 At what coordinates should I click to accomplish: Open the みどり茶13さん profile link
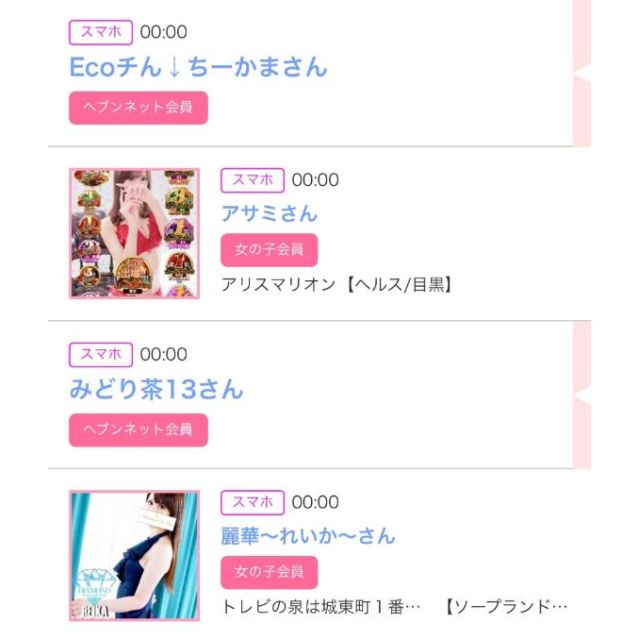pos(156,389)
